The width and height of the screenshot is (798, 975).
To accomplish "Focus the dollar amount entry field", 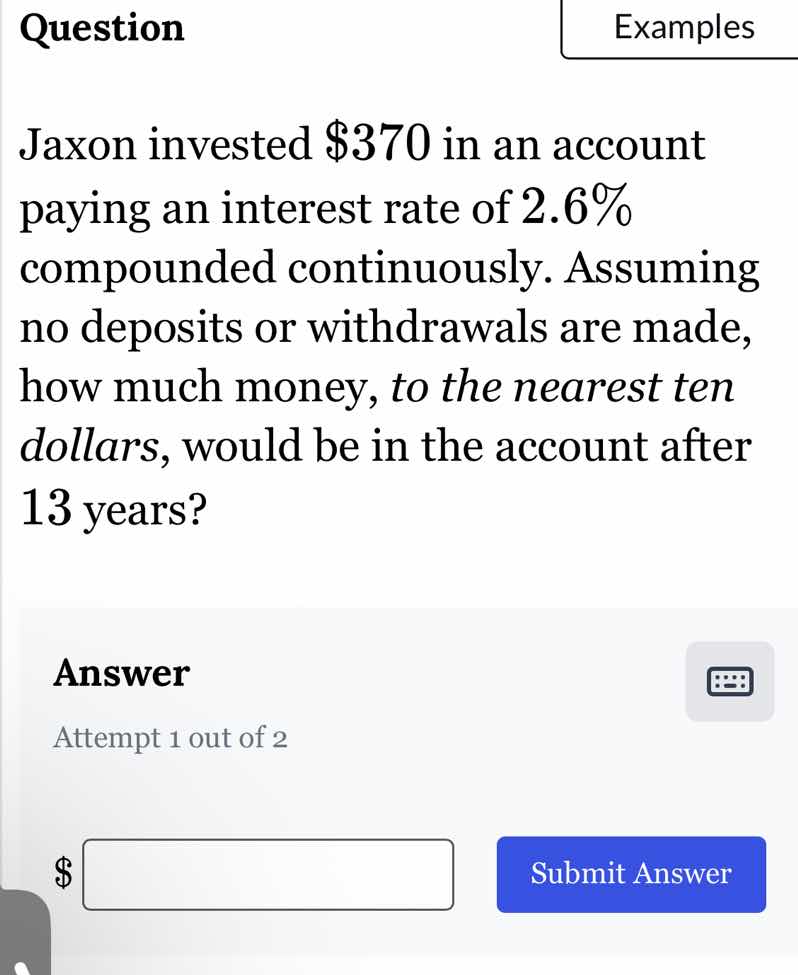I will (268, 875).
